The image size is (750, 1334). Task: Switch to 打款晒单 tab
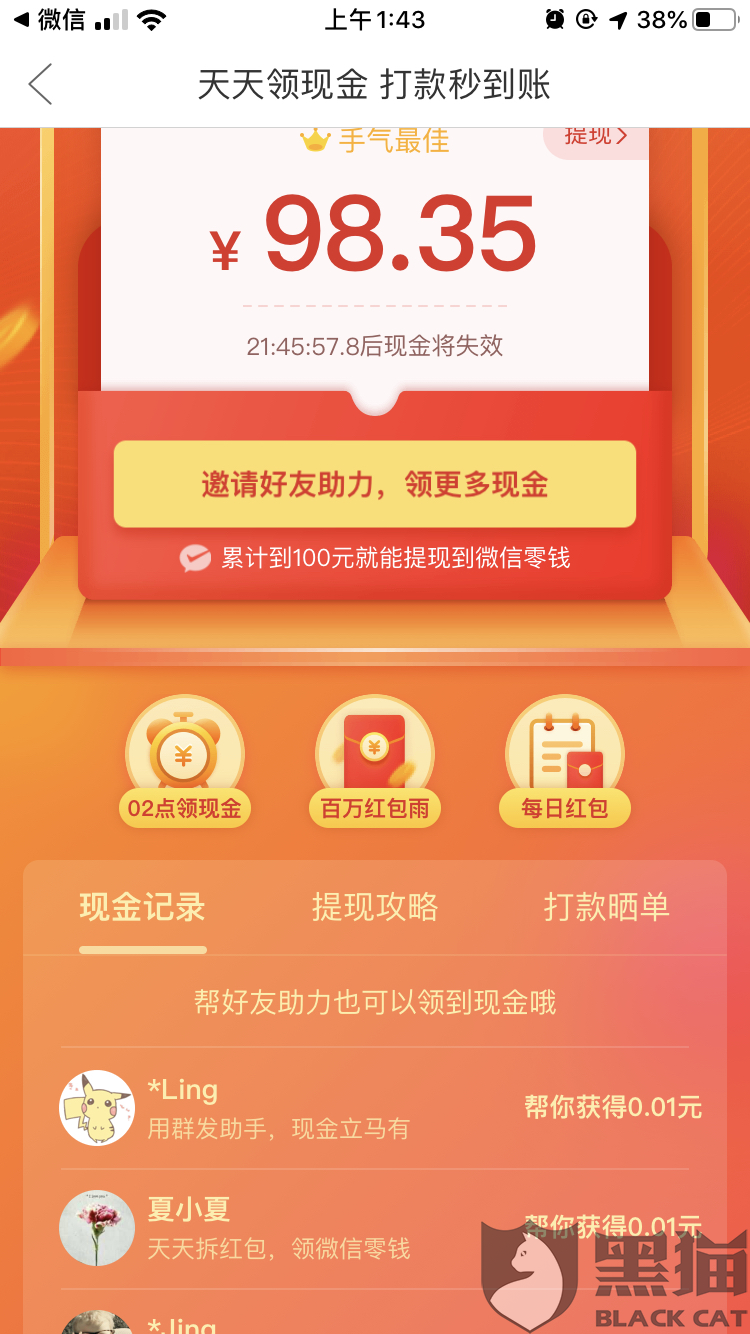coord(606,907)
